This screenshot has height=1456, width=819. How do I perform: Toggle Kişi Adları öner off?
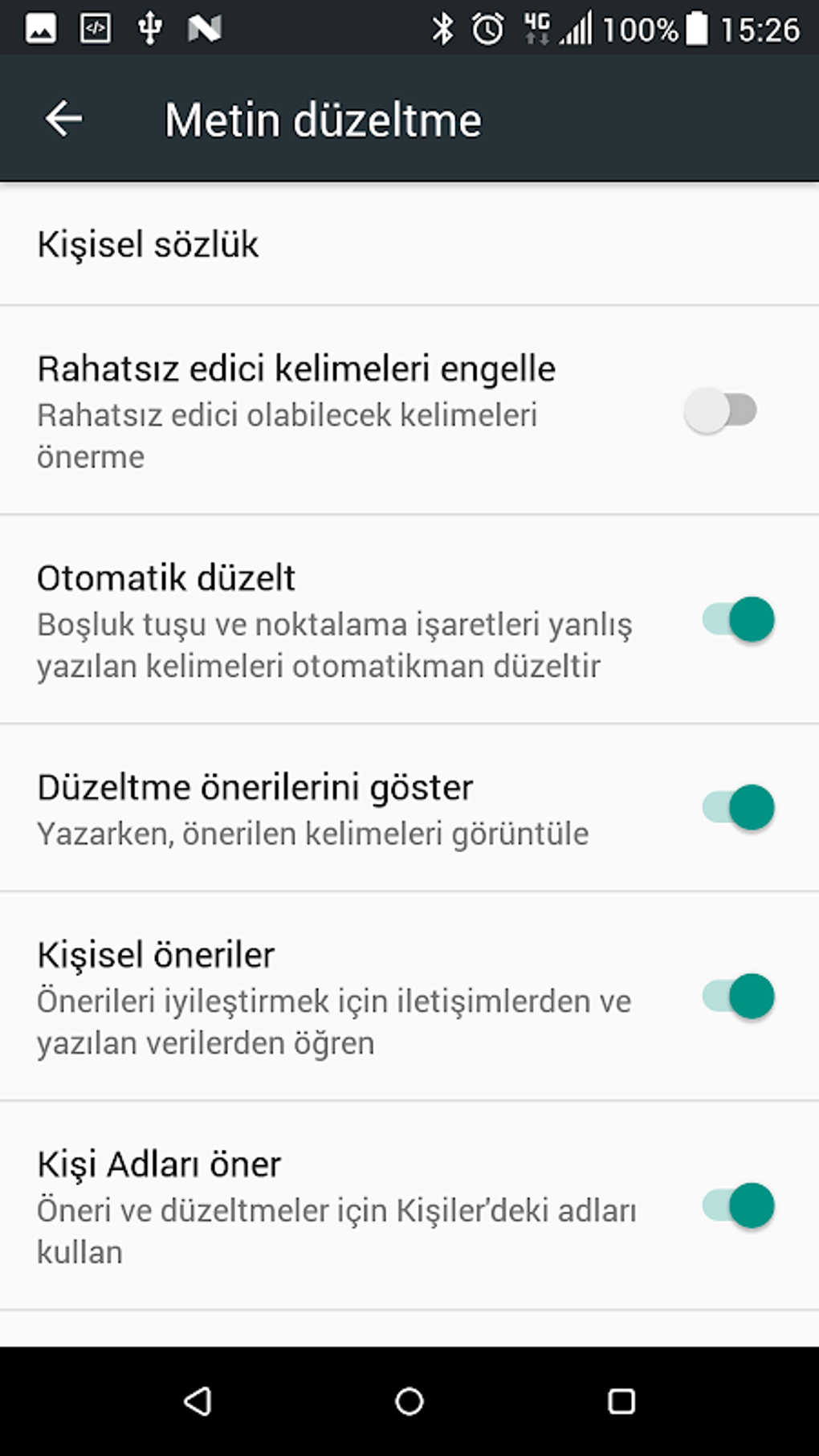coord(738,1206)
